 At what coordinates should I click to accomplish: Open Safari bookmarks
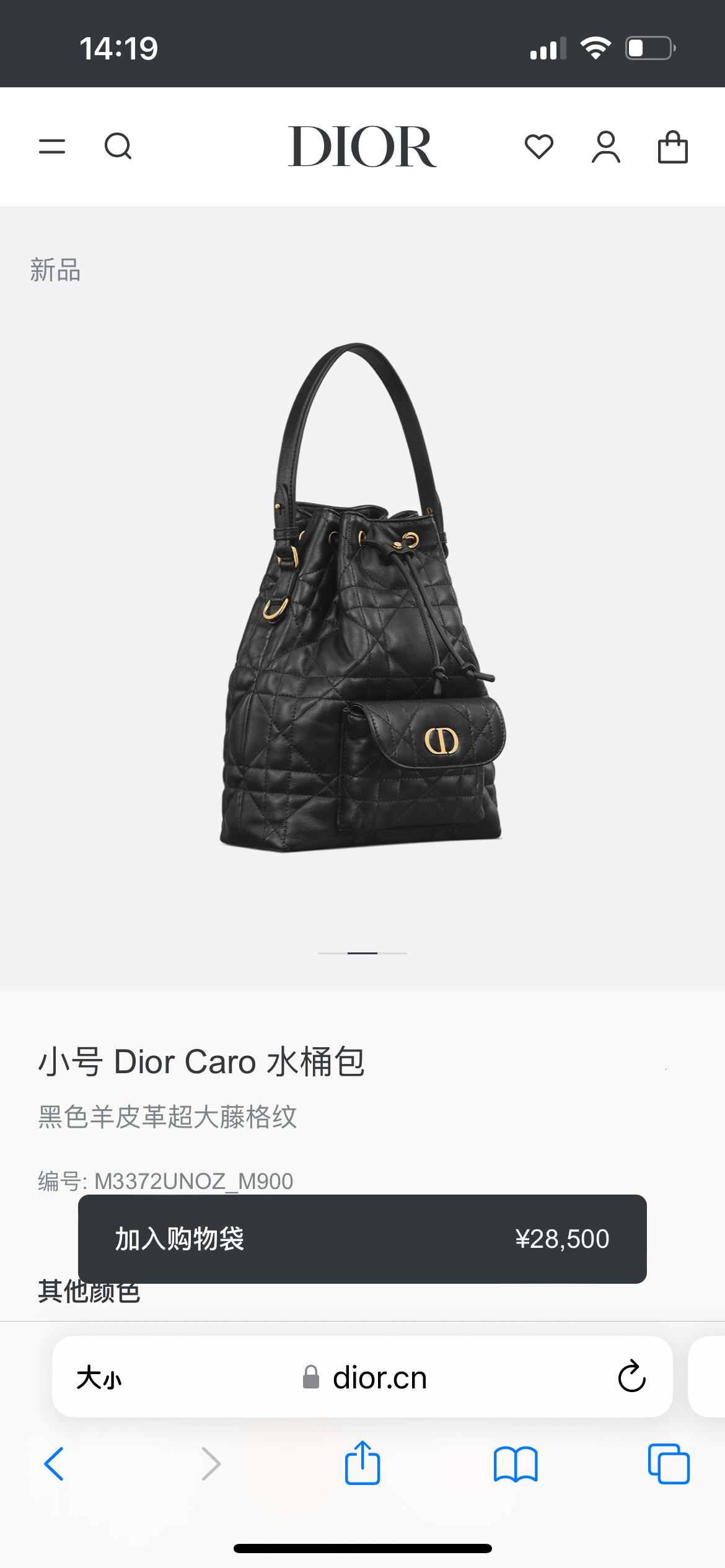516,1464
